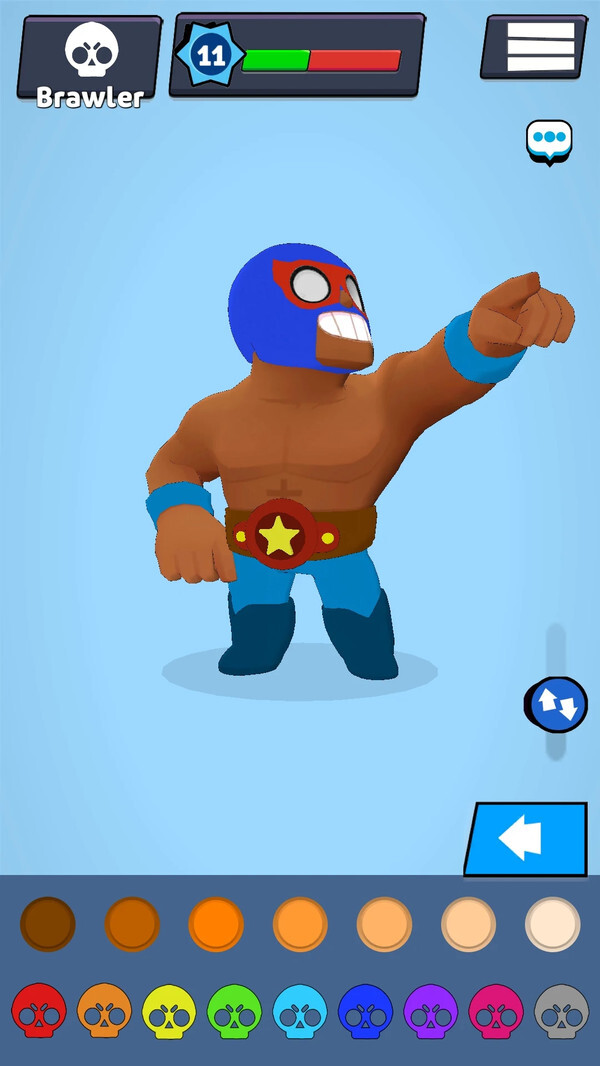
Task: Choose the orange skull color
Action: (104, 1011)
